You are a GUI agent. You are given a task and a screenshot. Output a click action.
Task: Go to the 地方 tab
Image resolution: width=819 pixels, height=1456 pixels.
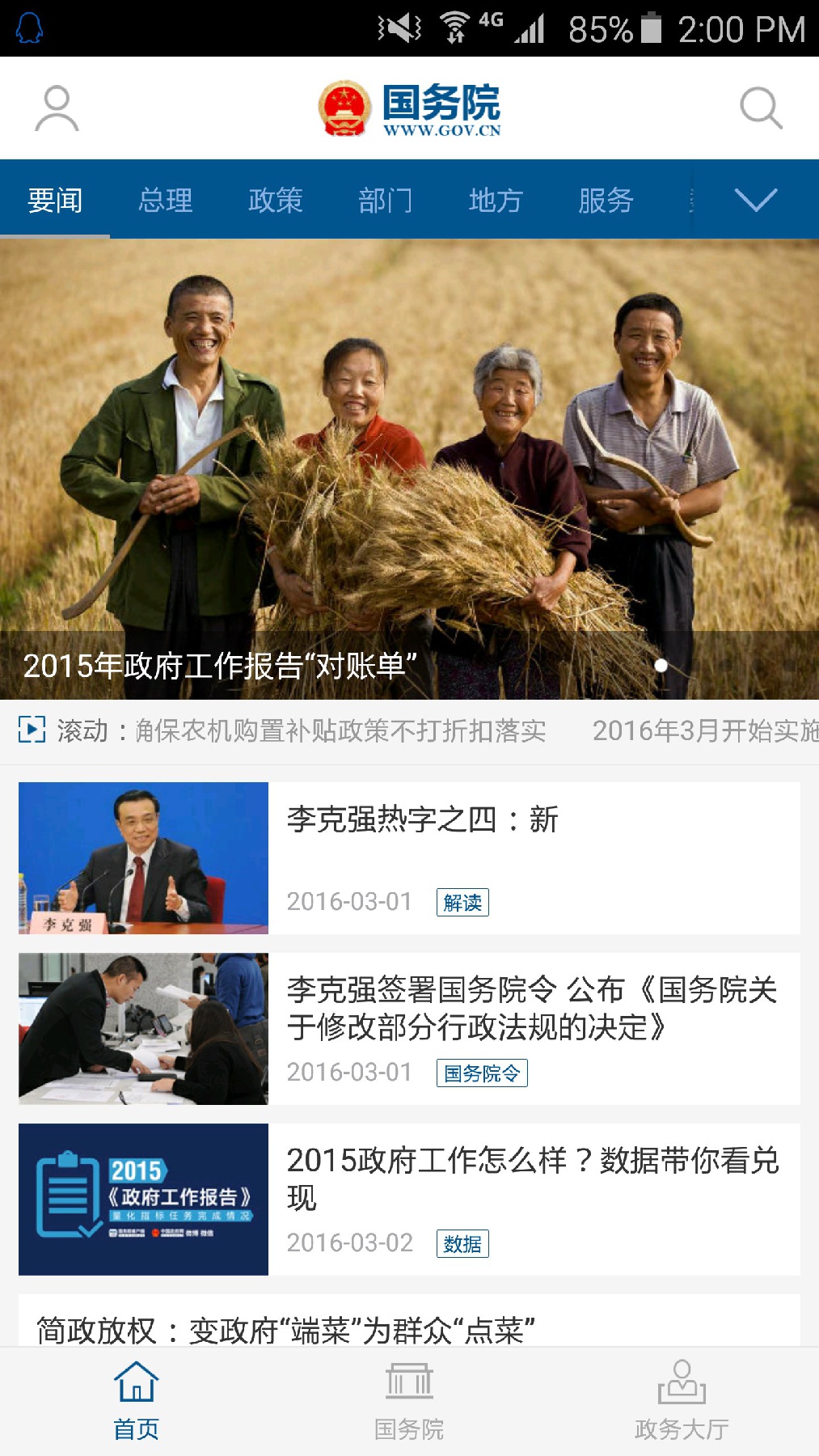(x=496, y=200)
